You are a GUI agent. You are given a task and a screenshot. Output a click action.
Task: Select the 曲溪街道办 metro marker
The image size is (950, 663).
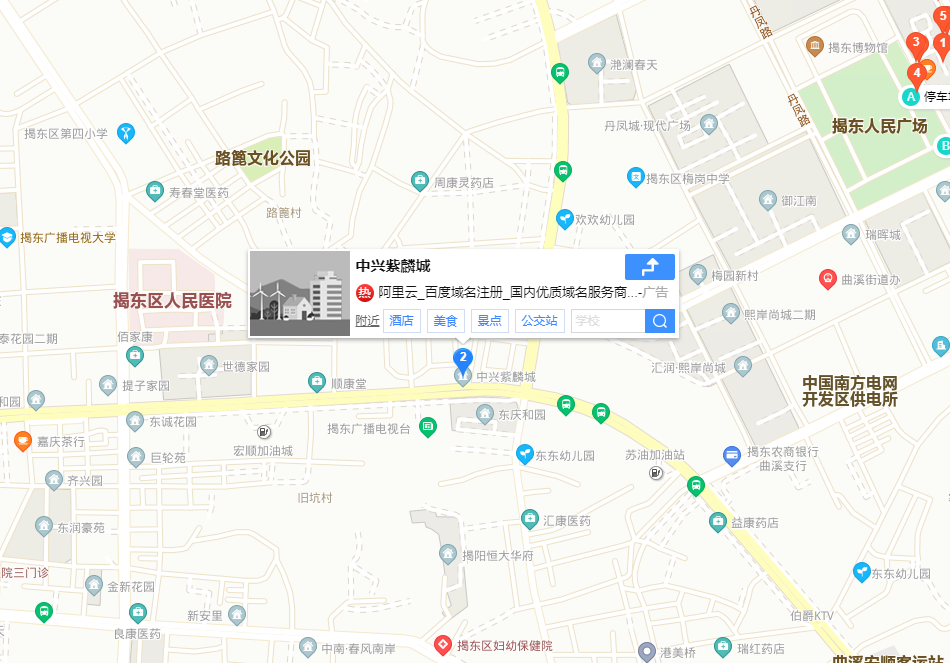coord(828,278)
